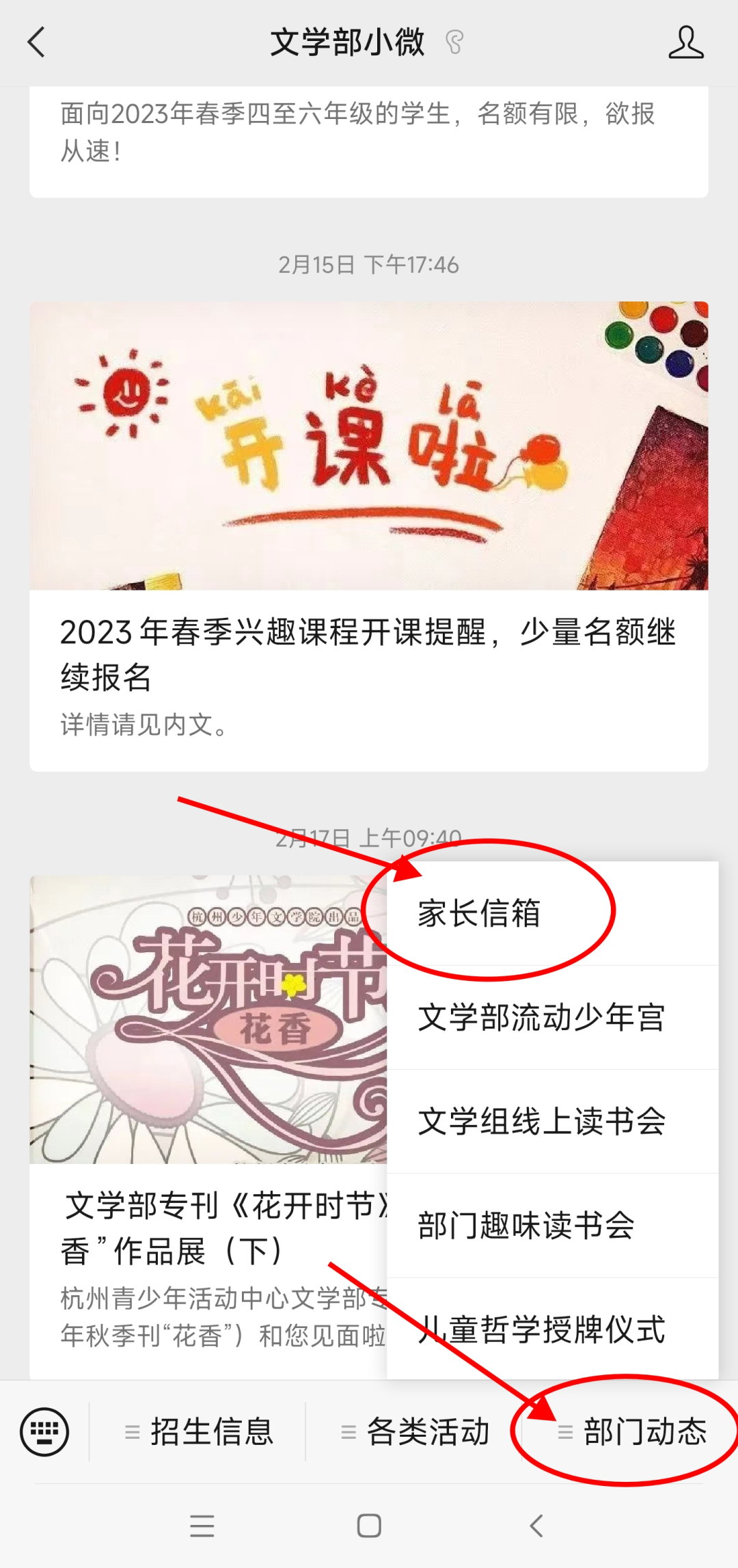
Task: Select 家长信箱 from the popup menu
Action: click(480, 914)
